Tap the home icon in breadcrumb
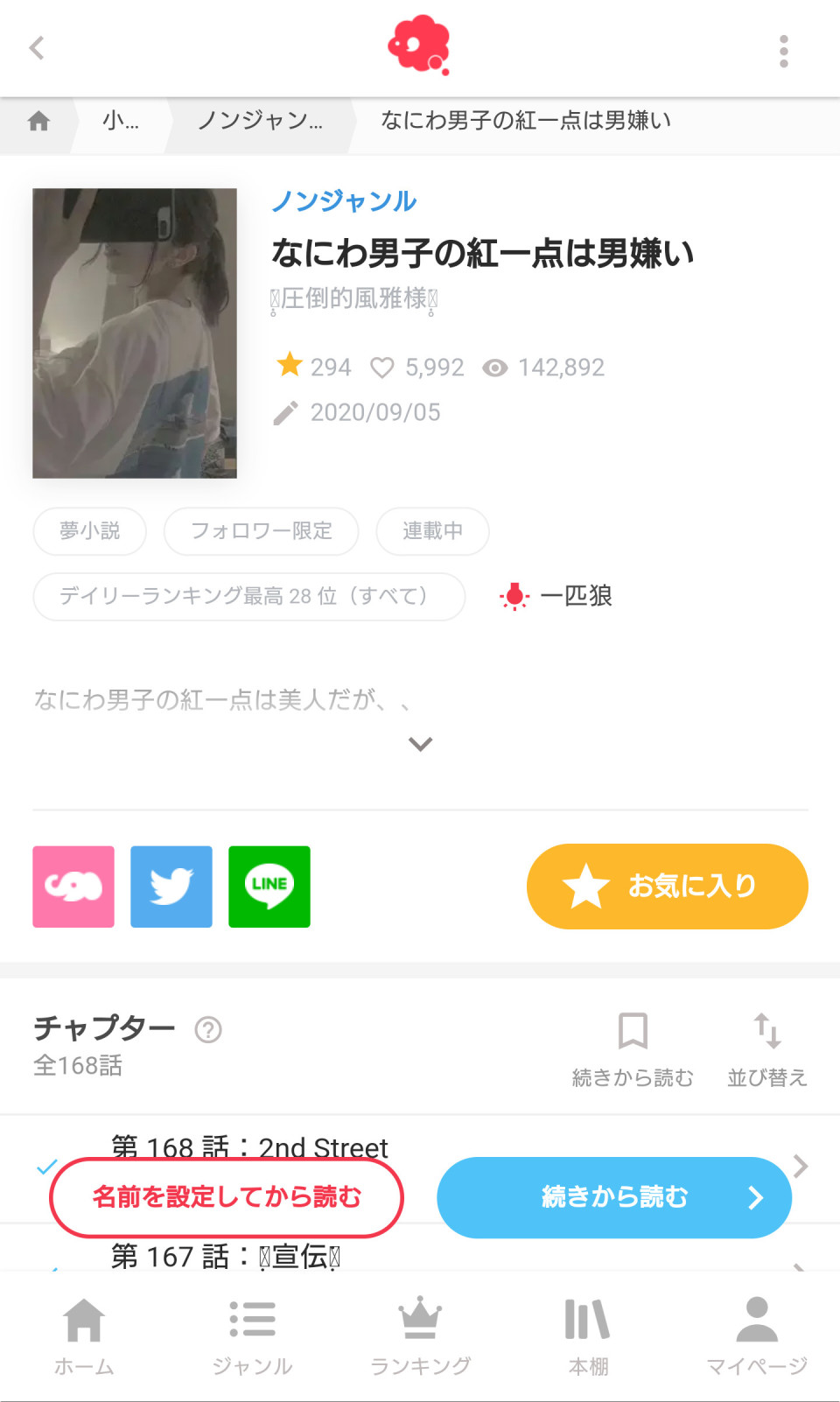The width and height of the screenshot is (840, 1402). coord(38,121)
